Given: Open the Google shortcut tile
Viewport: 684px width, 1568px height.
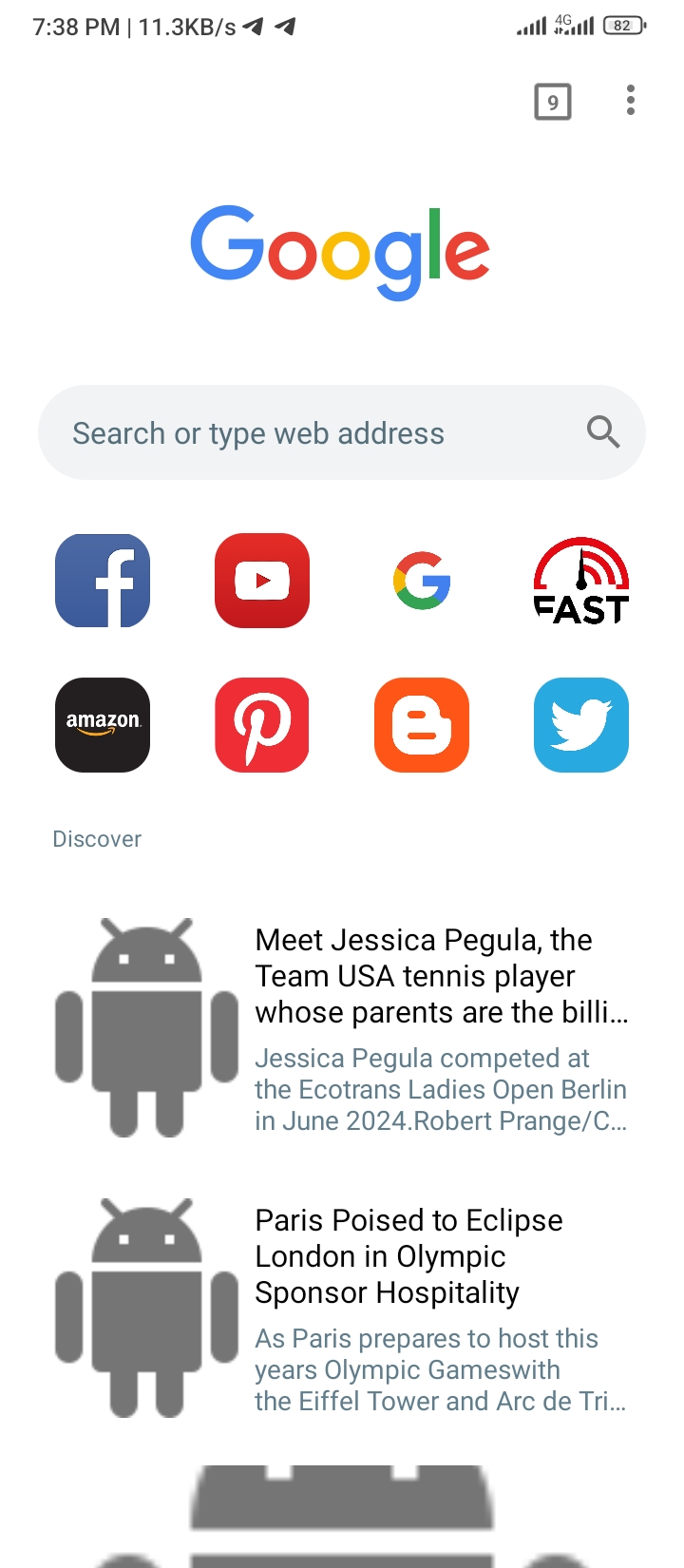Looking at the screenshot, I should pyautogui.click(x=422, y=581).
